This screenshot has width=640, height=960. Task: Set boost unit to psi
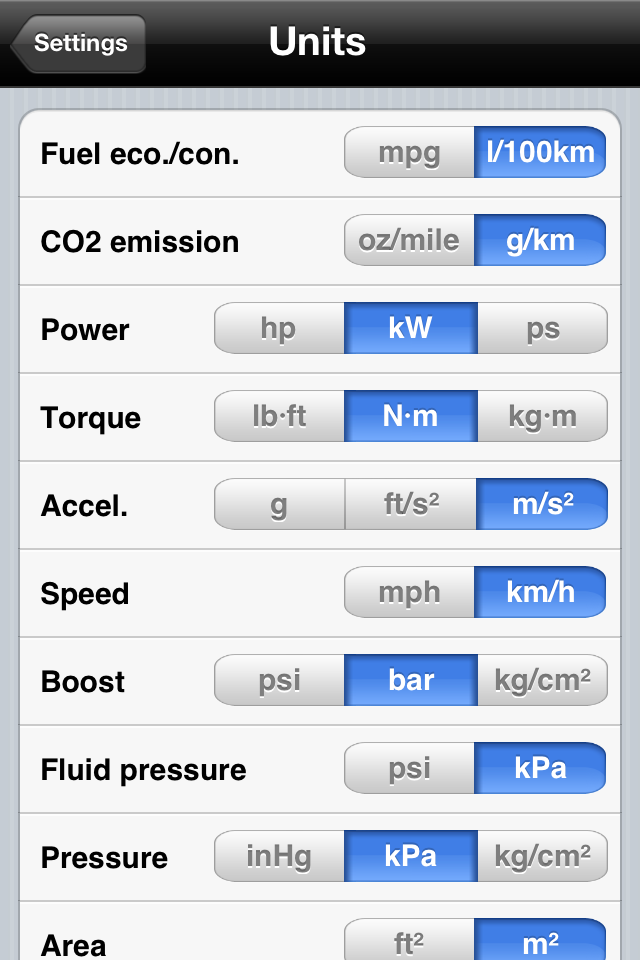279,681
